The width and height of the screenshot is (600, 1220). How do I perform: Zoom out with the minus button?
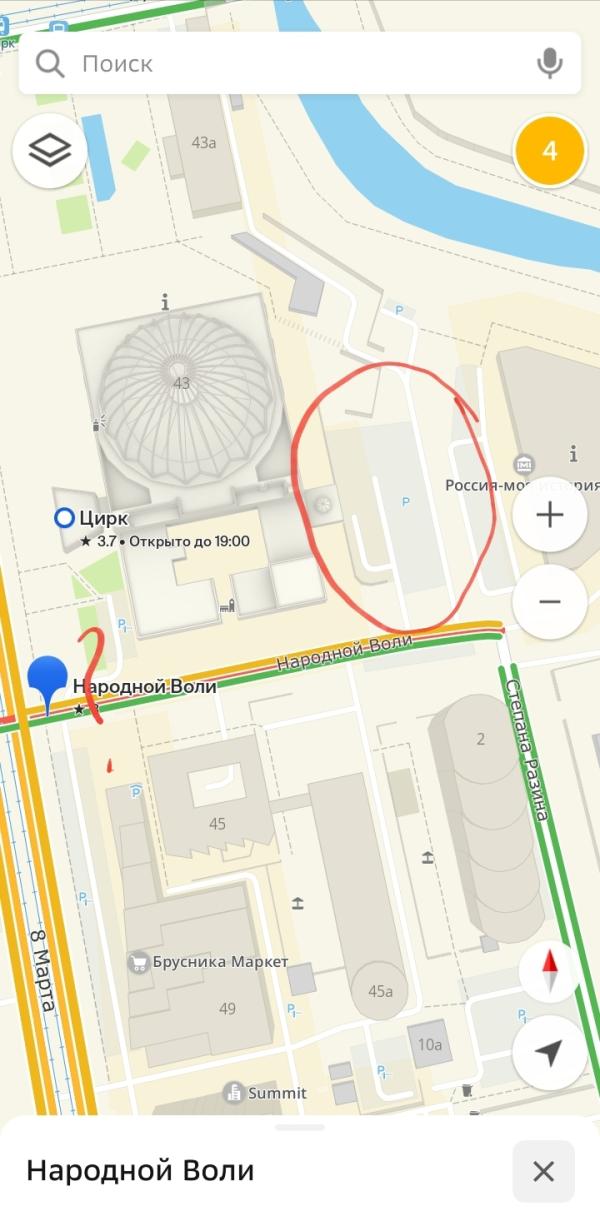549,602
